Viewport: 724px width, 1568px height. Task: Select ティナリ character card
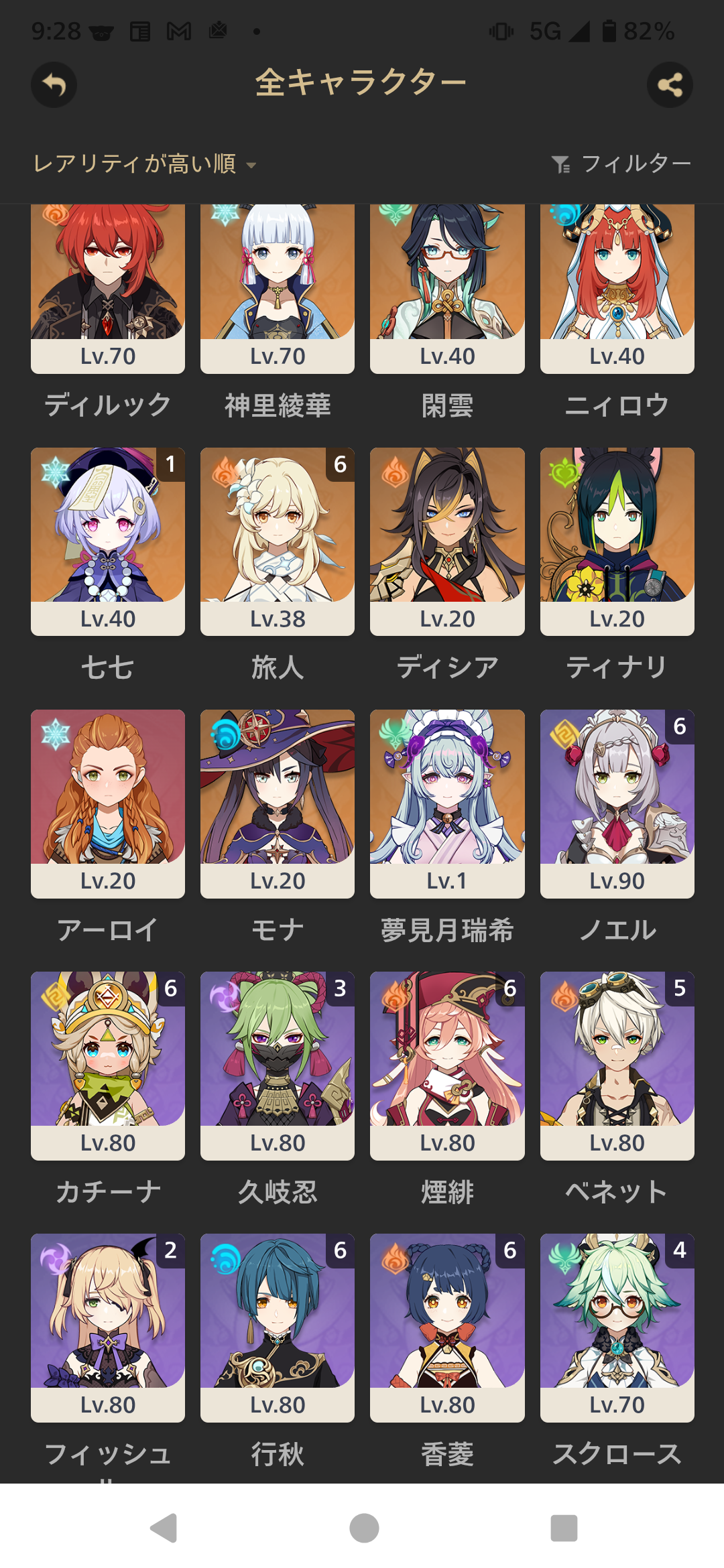pos(617,541)
